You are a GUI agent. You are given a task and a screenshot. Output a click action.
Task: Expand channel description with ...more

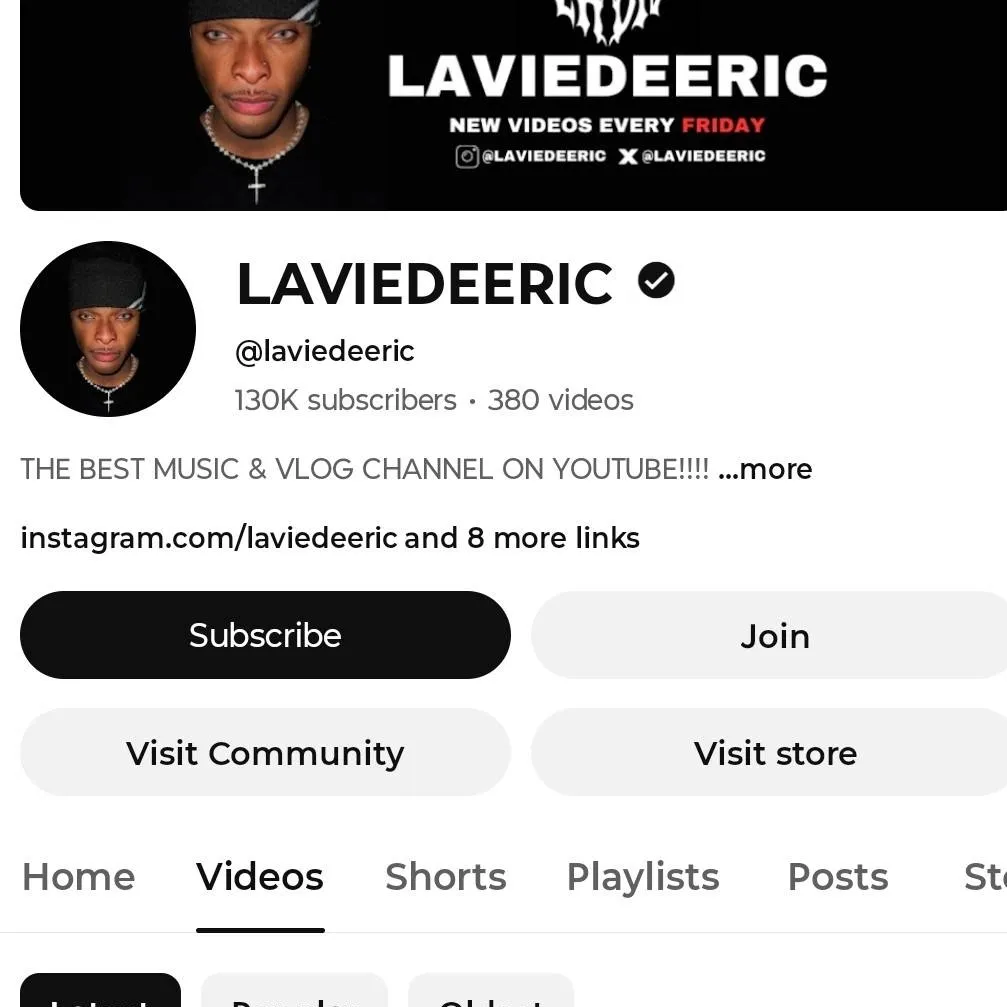(766, 469)
